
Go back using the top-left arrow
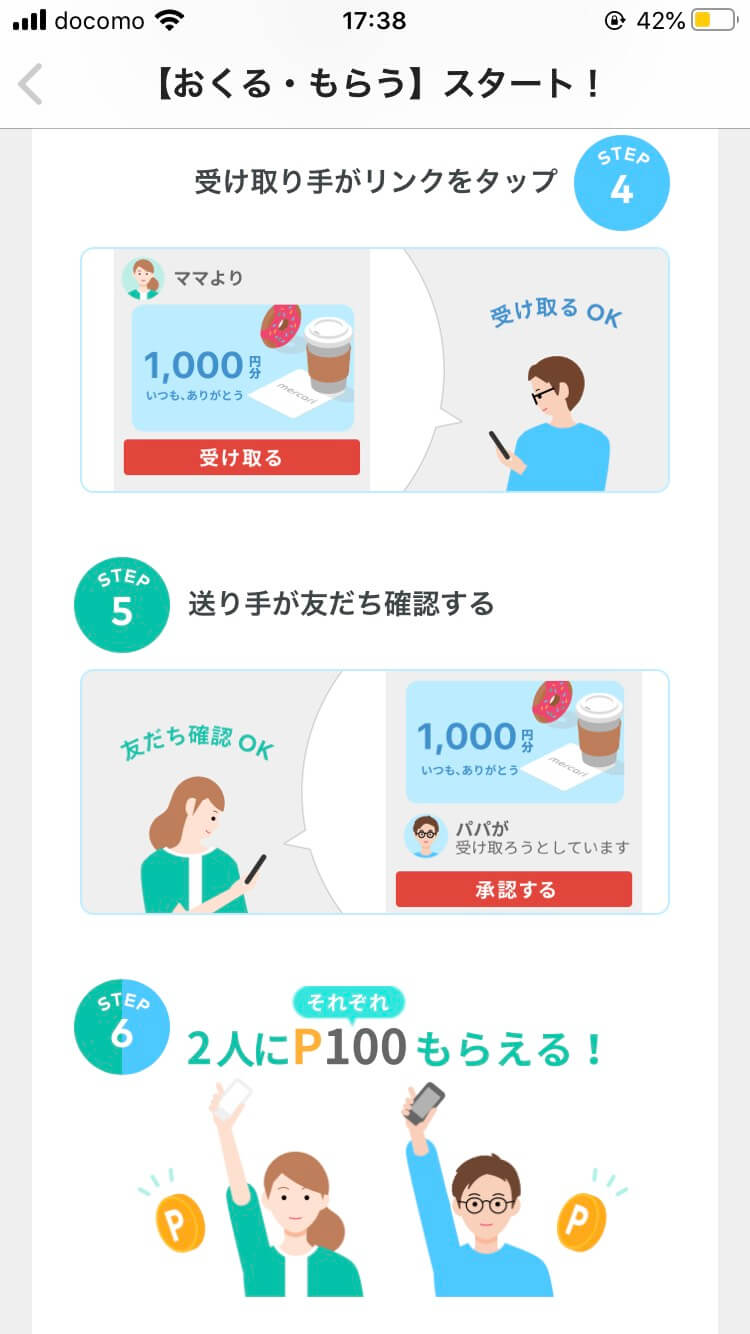[32, 84]
